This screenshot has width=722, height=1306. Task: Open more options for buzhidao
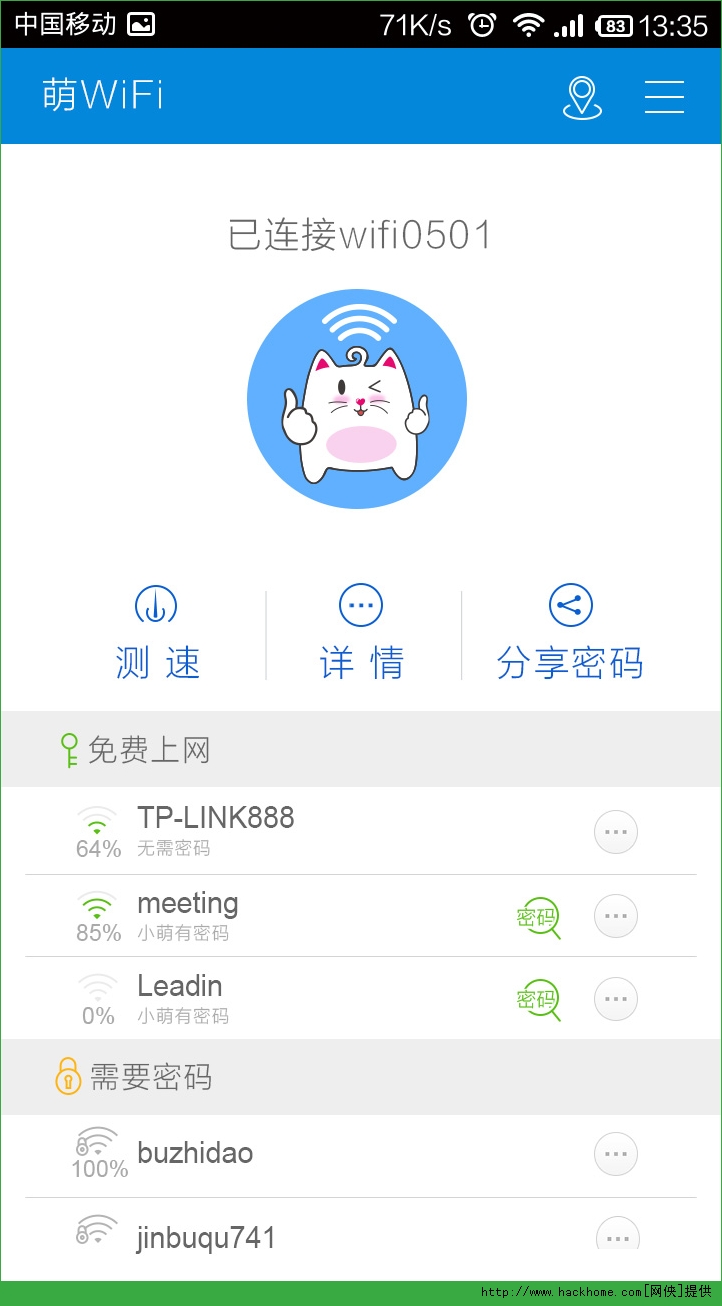pos(616,1154)
